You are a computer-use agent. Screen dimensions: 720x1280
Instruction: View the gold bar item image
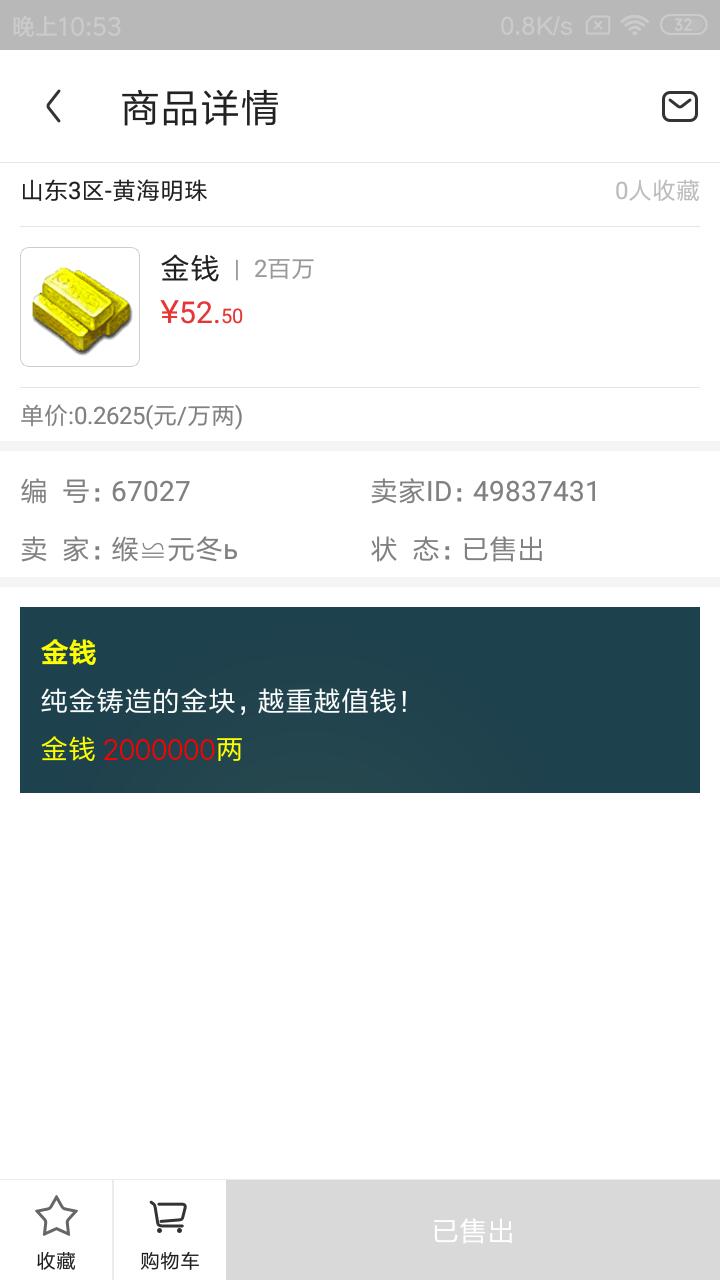(80, 307)
